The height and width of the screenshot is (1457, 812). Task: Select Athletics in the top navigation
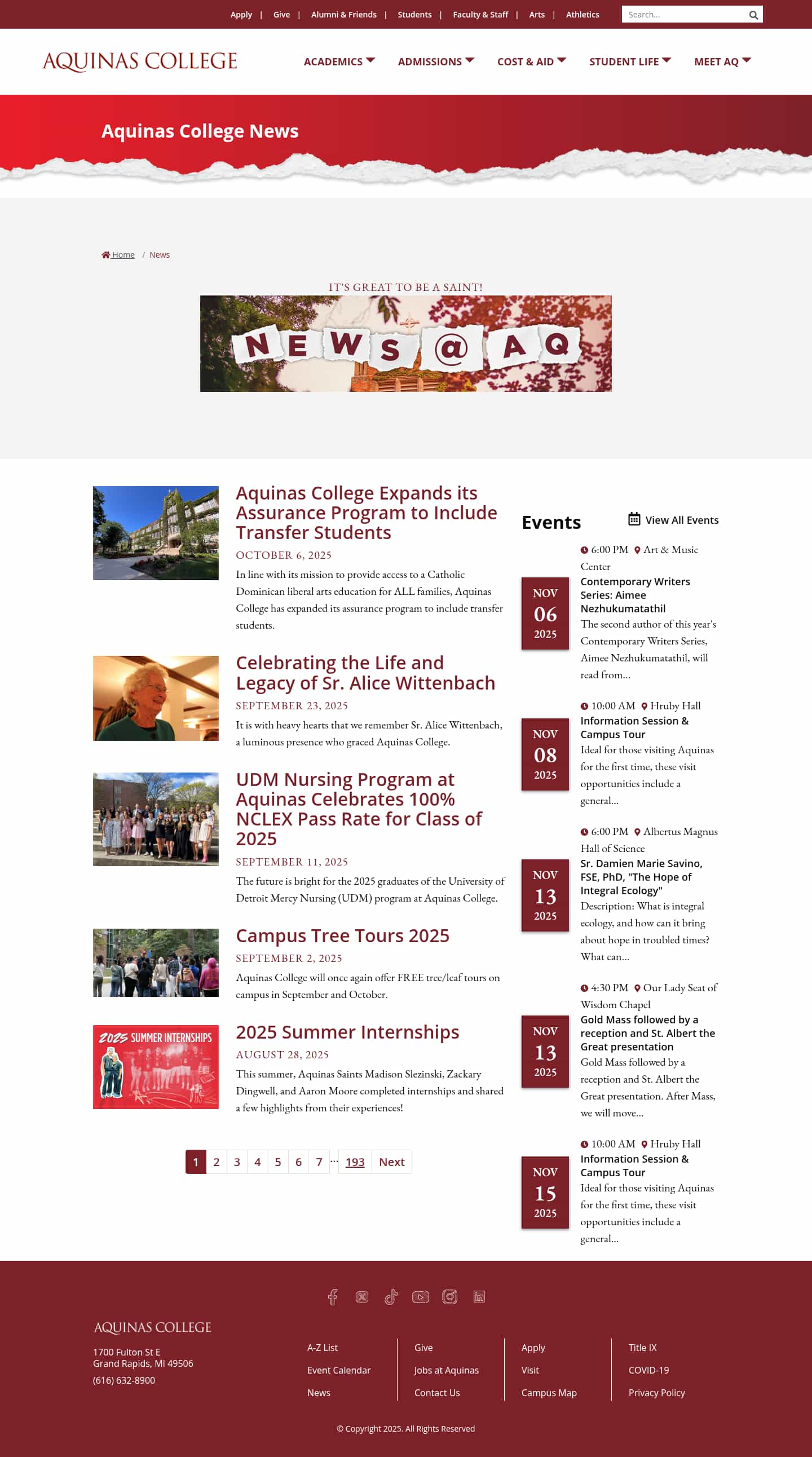(x=582, y=14)
